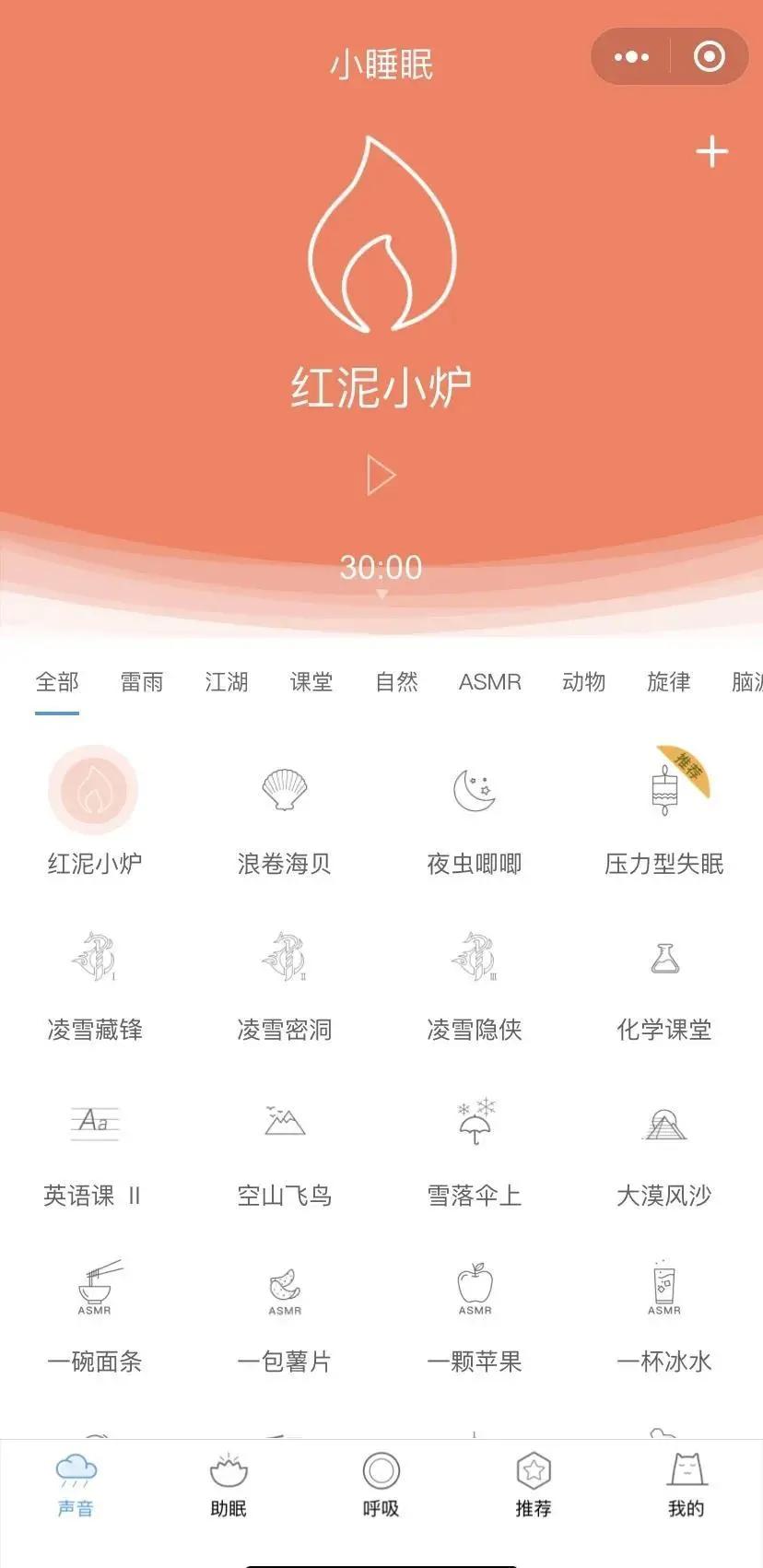The image size is (763, 1568).
Task: Open the recommended 压力型失眠 item
Action: [664, 811]
